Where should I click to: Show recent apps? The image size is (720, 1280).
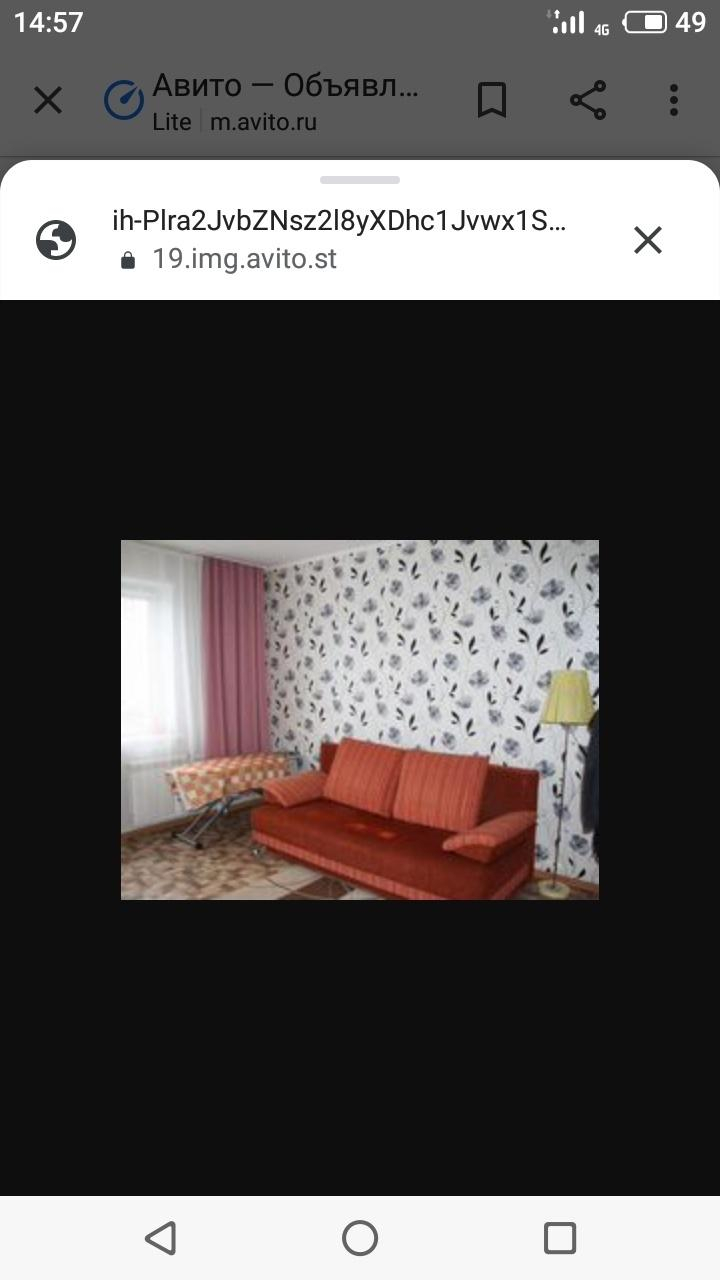tap(560, 1238)
